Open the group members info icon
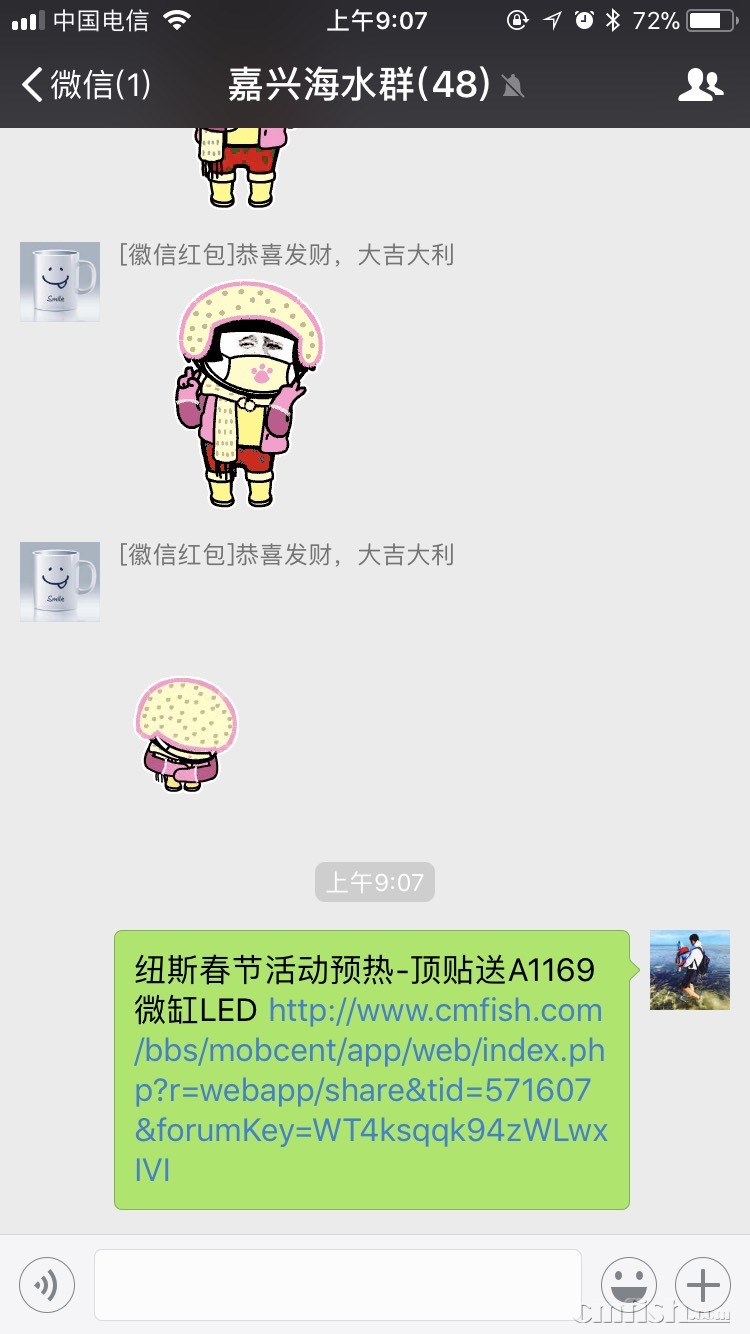The height and width of the screenshot is (1334, 750). [x=700, y=85]
